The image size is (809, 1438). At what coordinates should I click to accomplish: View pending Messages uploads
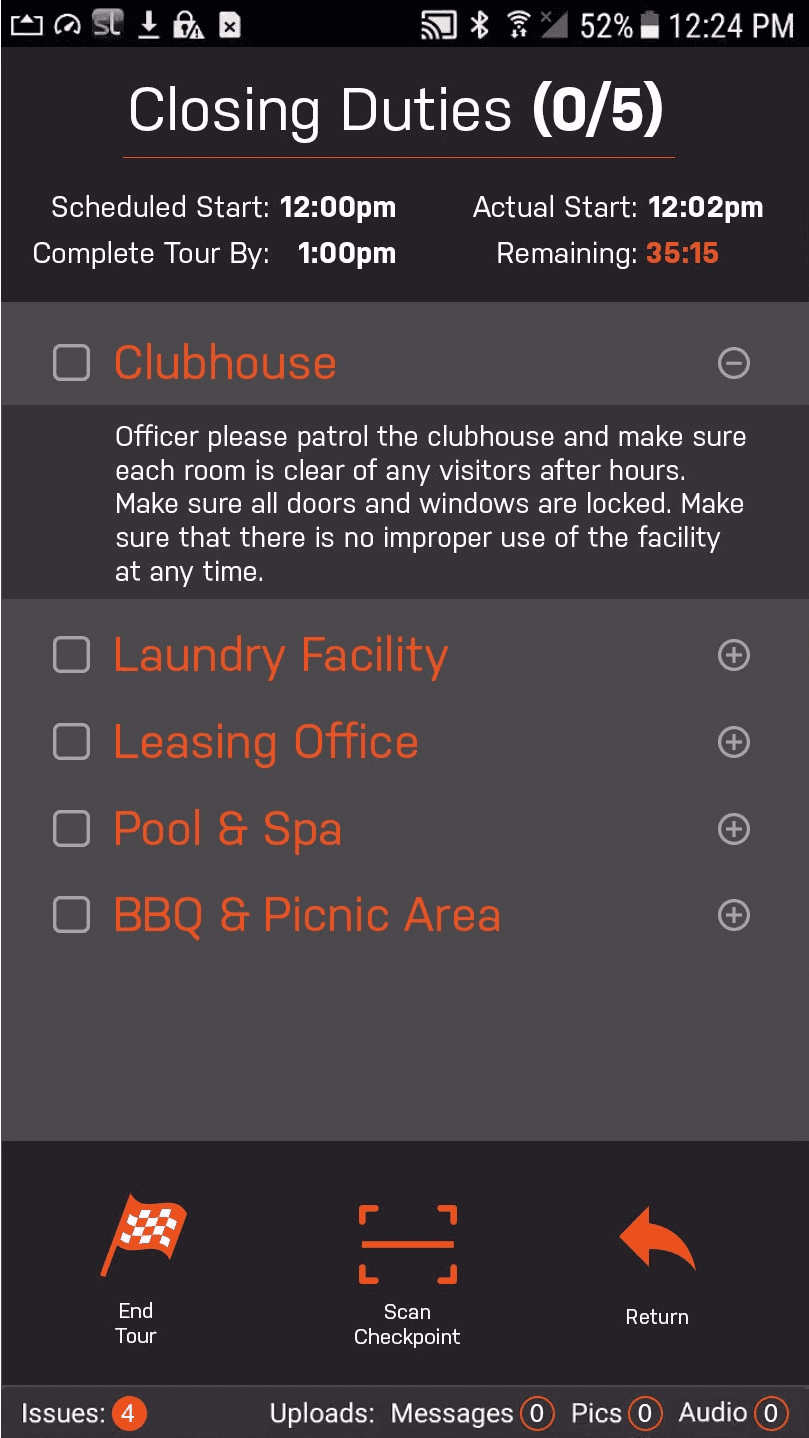click(x=537, y=1414)
